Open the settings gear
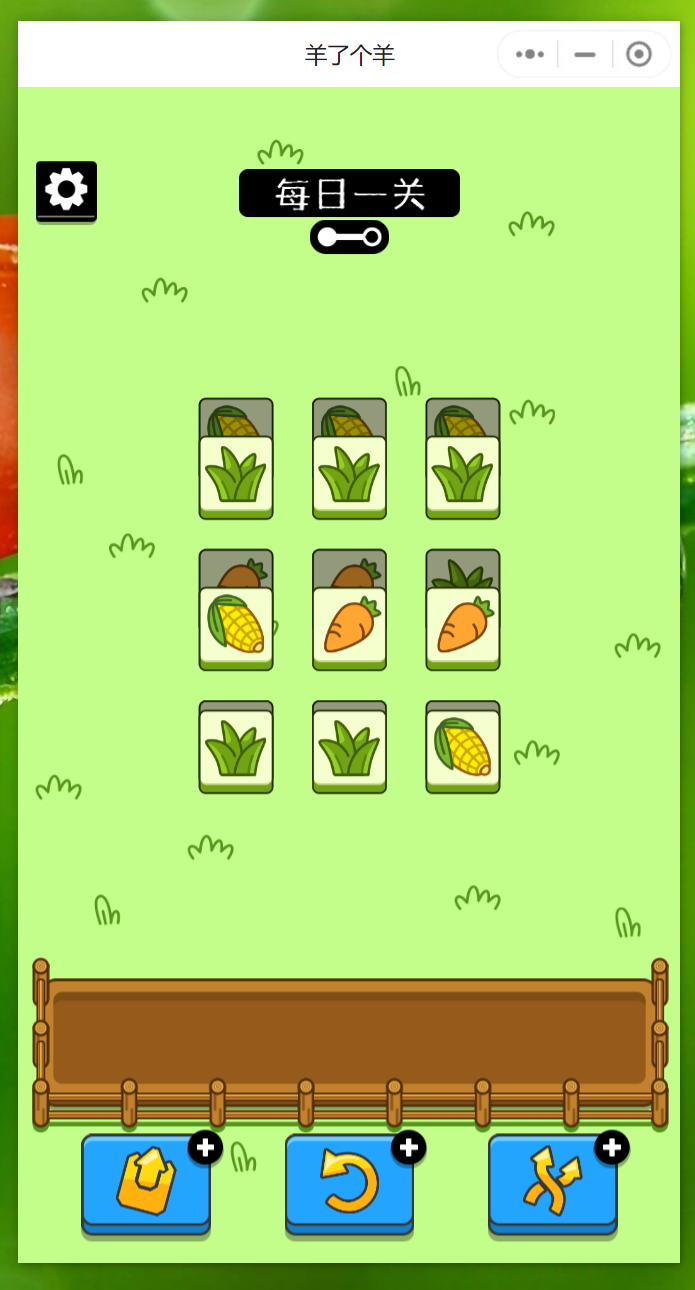The height and width of the screenshot is (1290, 695). 66,190
